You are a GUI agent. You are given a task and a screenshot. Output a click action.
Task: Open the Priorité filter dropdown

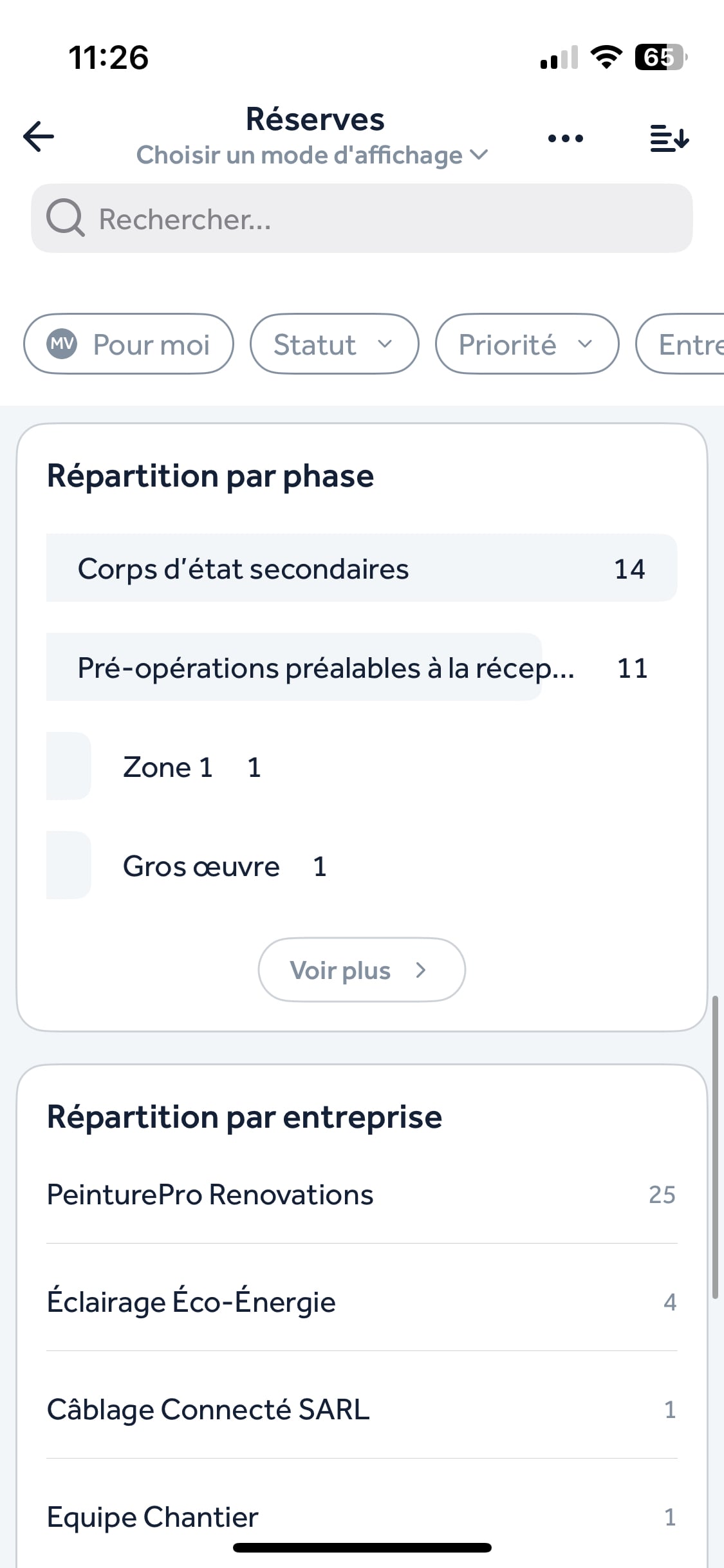point(526,344)
